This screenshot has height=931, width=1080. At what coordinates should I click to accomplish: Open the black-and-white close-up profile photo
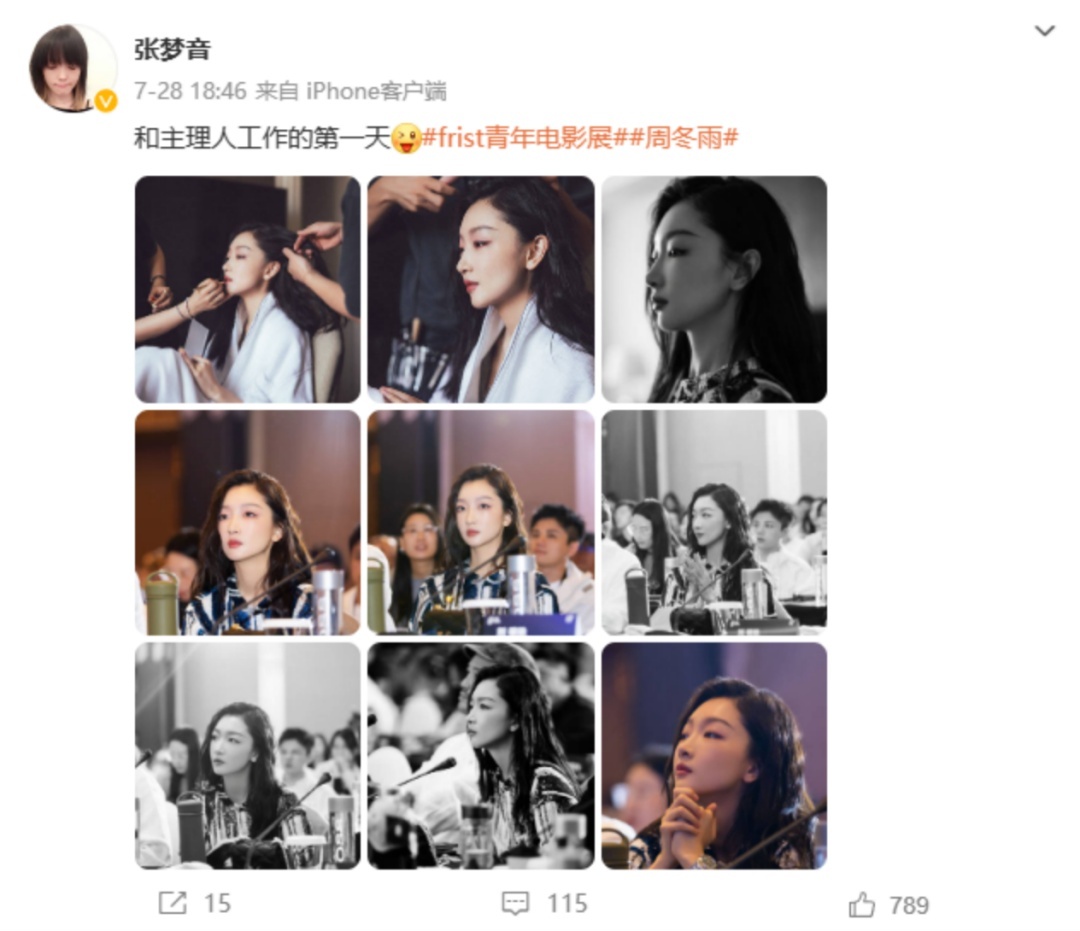pos(714,289)
